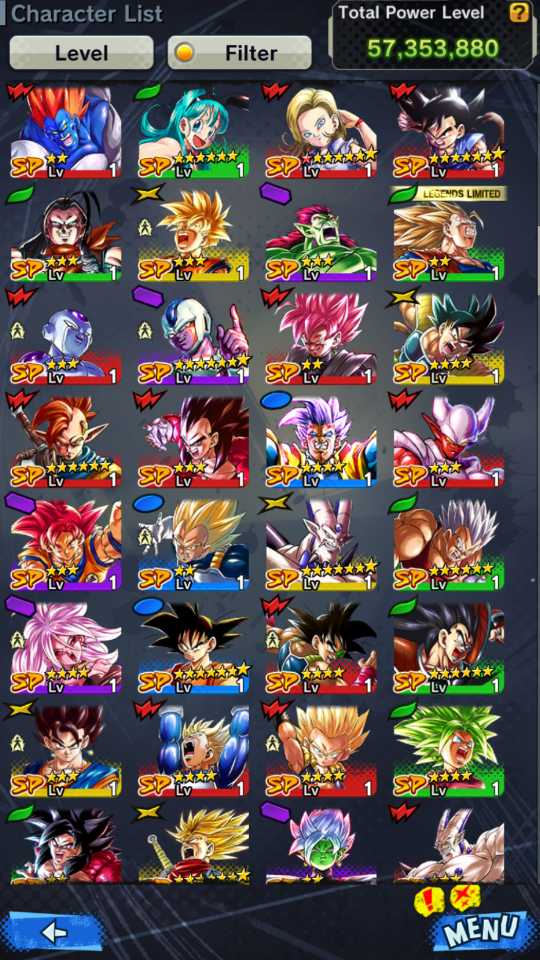540x960 pixels.
Task: Open the green Piccolo-like Slug character card
Action: tap(321, 235)
